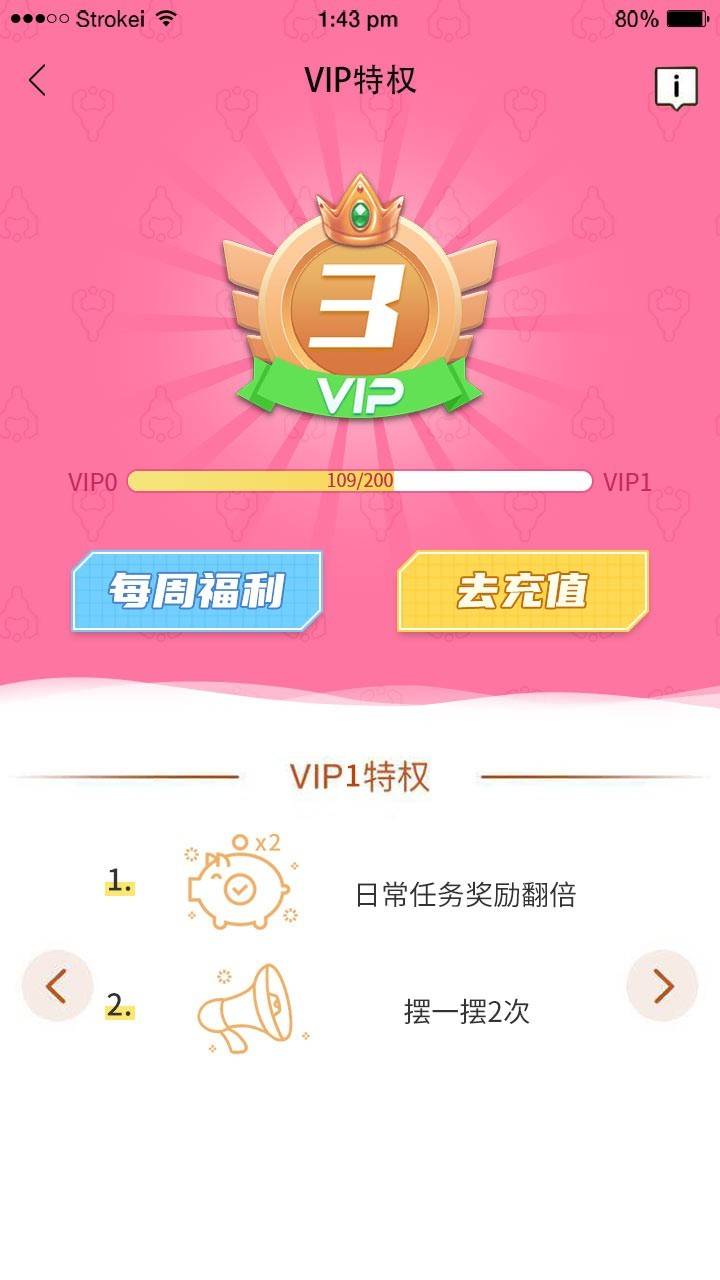Image resolution: width=720 pixels, height=1280 pixels.
Task: Go back using the top-left arrow
Action: (38, 81)
